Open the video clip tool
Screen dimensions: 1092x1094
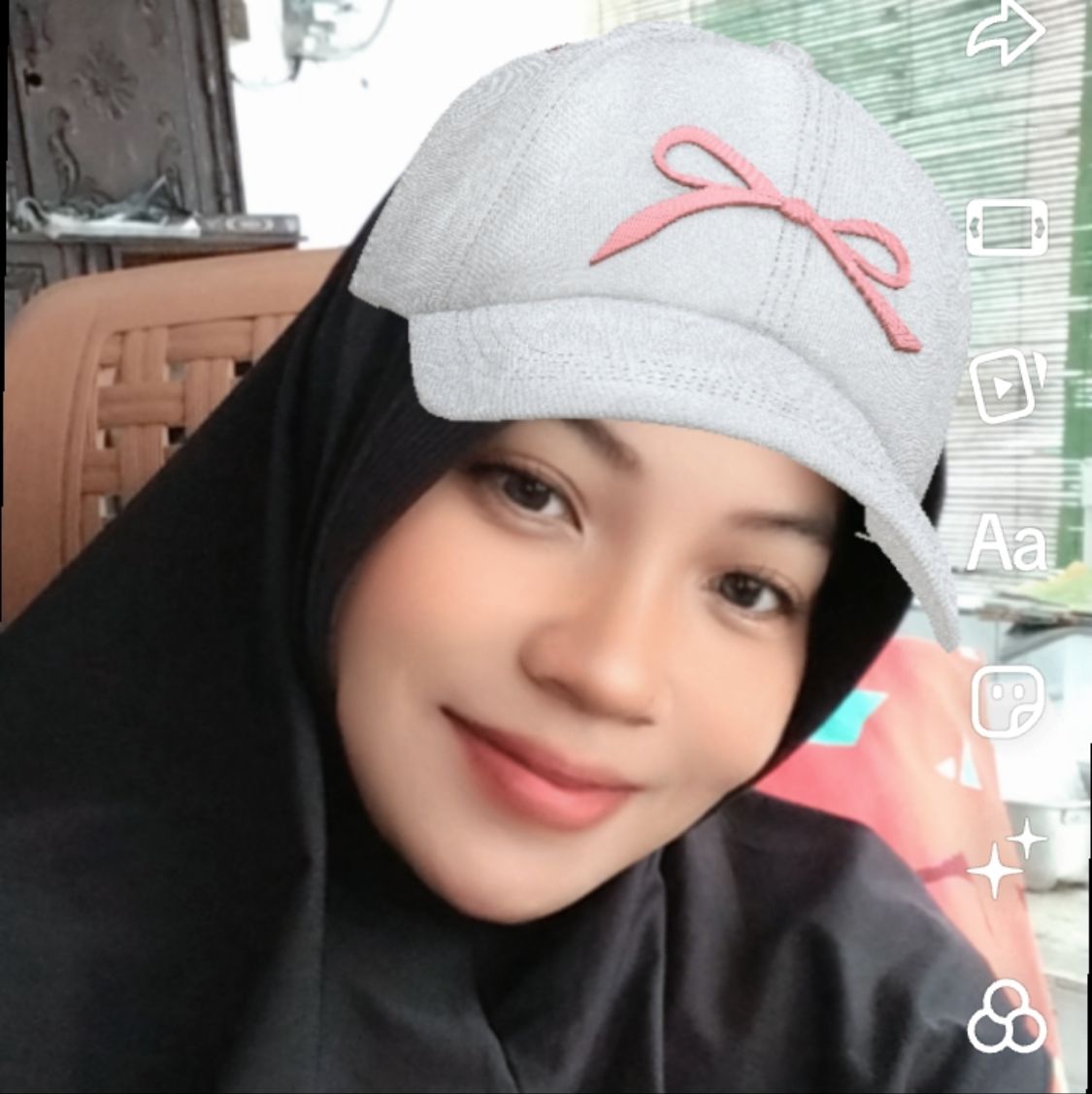(1008, 385)
